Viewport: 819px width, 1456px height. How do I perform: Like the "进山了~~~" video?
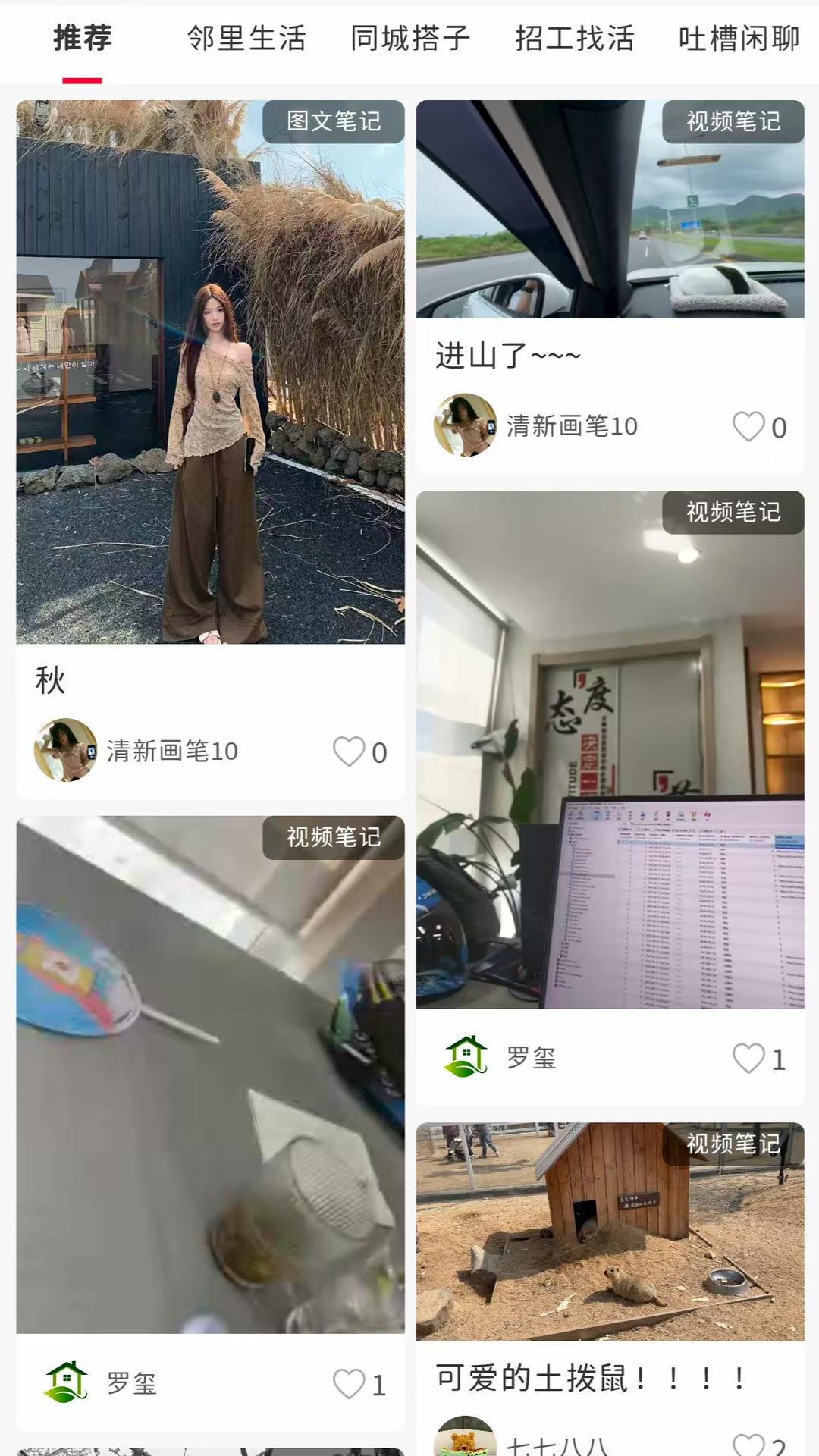click(x=748, y=425)
